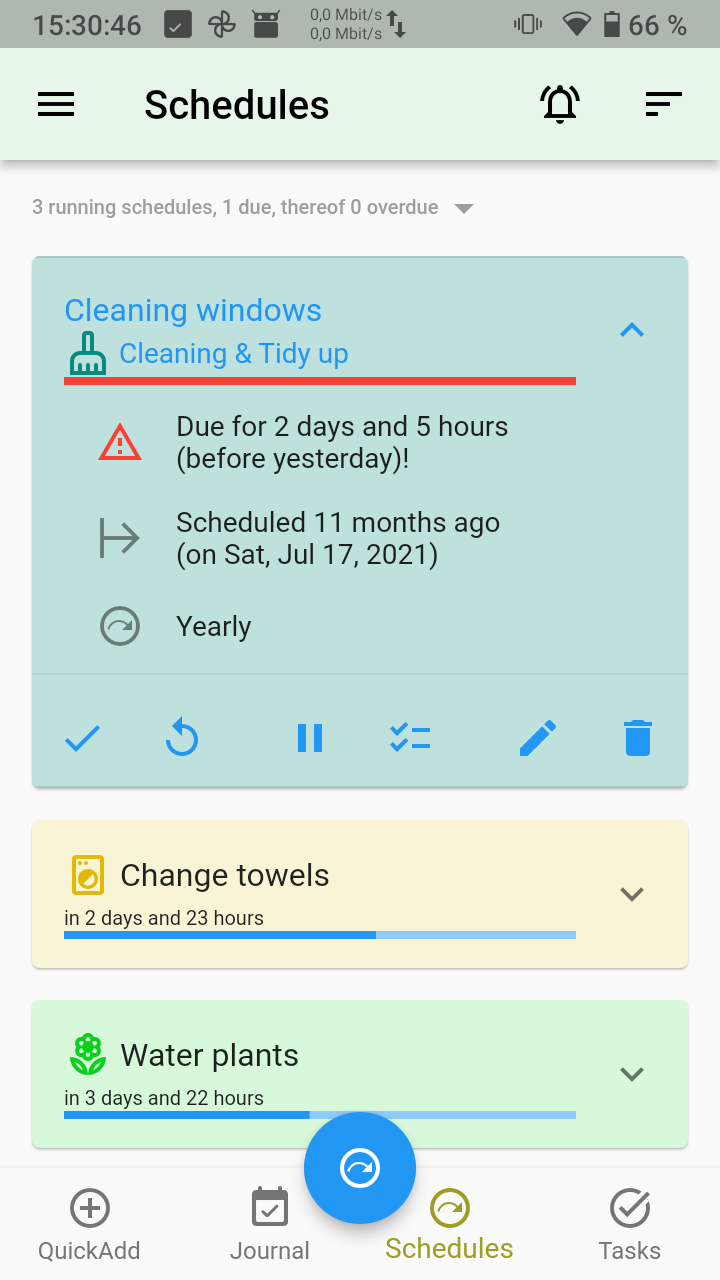The height and width of the screenshot is (1280, 720).
Task: Open the alarm bell notifications
Action: [x=560, y=104]
